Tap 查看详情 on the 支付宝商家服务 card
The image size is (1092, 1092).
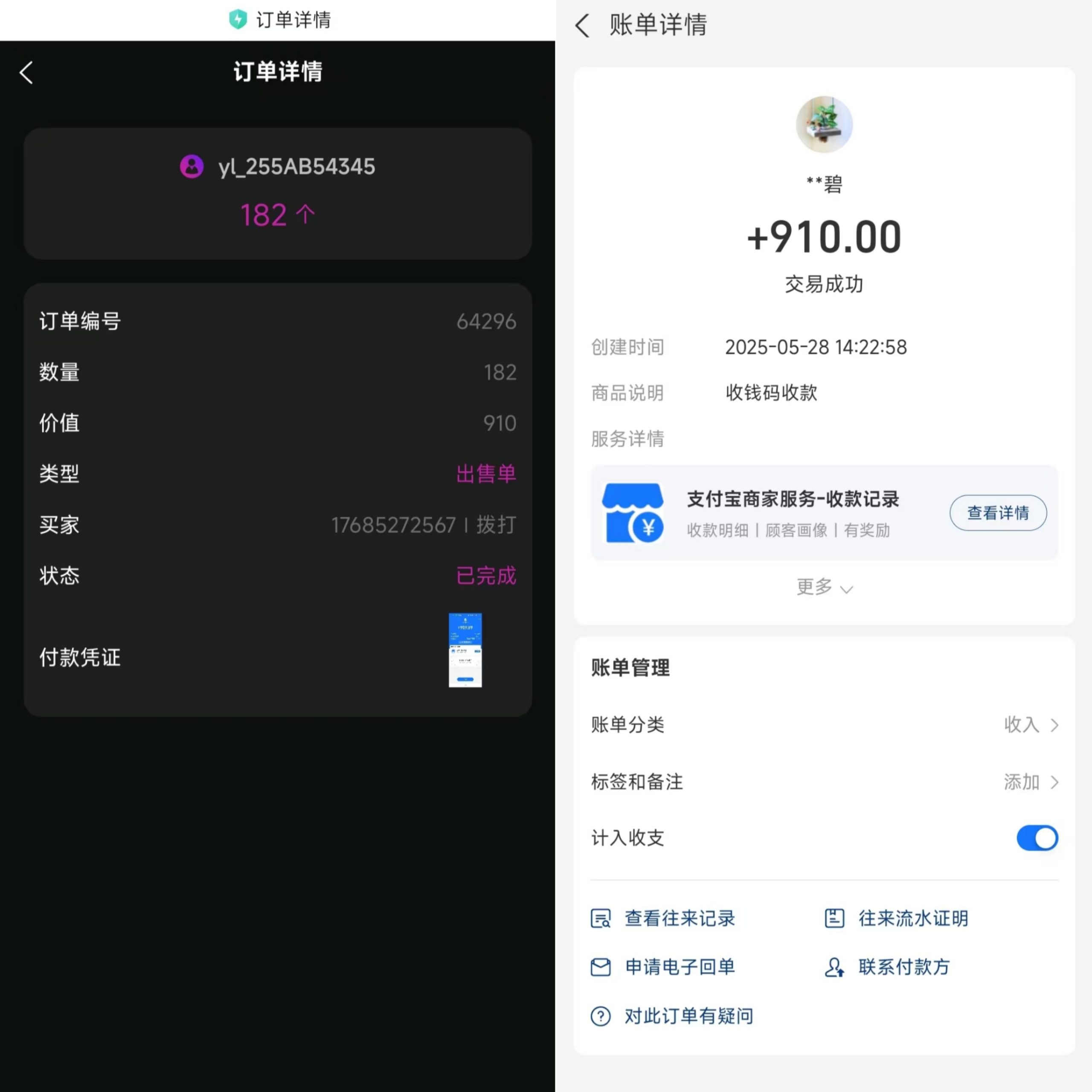click(998, 513)
